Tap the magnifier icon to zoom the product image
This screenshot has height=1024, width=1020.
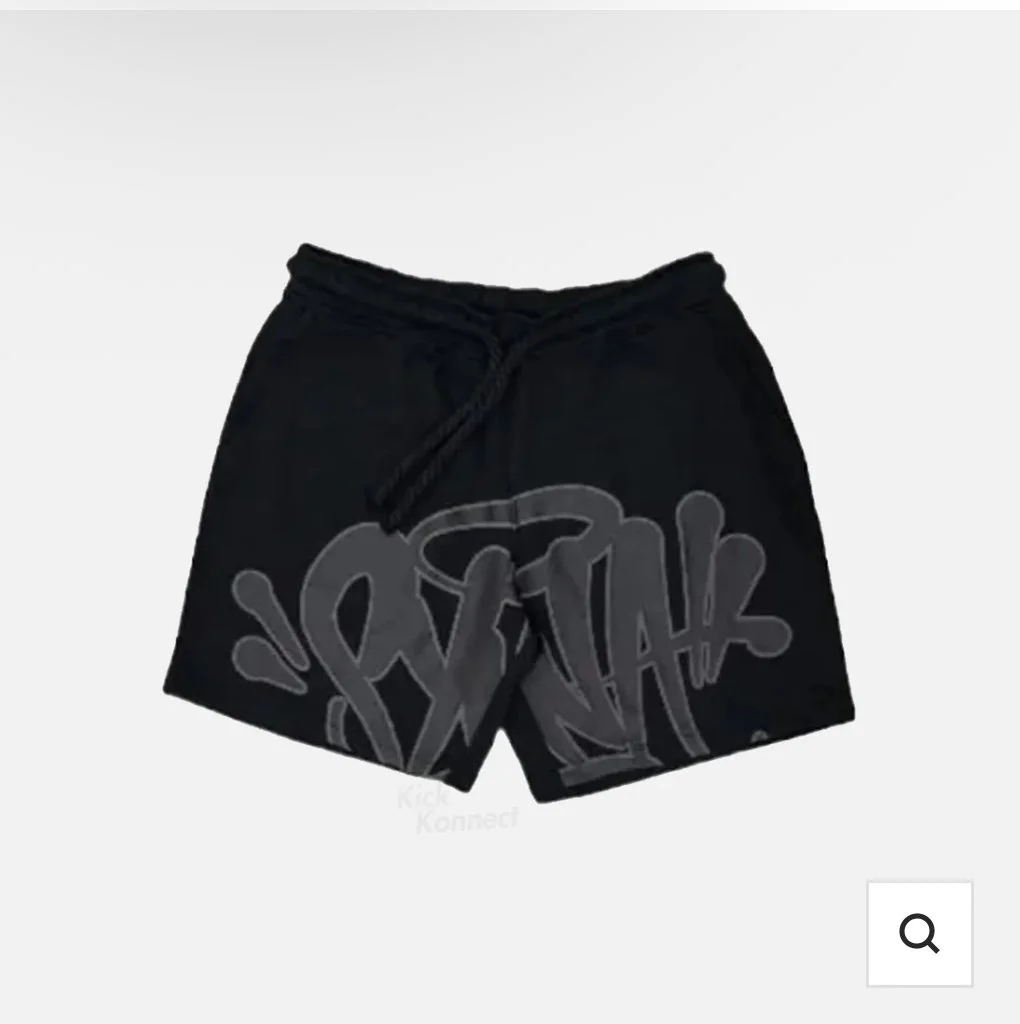tap(919, 934)
